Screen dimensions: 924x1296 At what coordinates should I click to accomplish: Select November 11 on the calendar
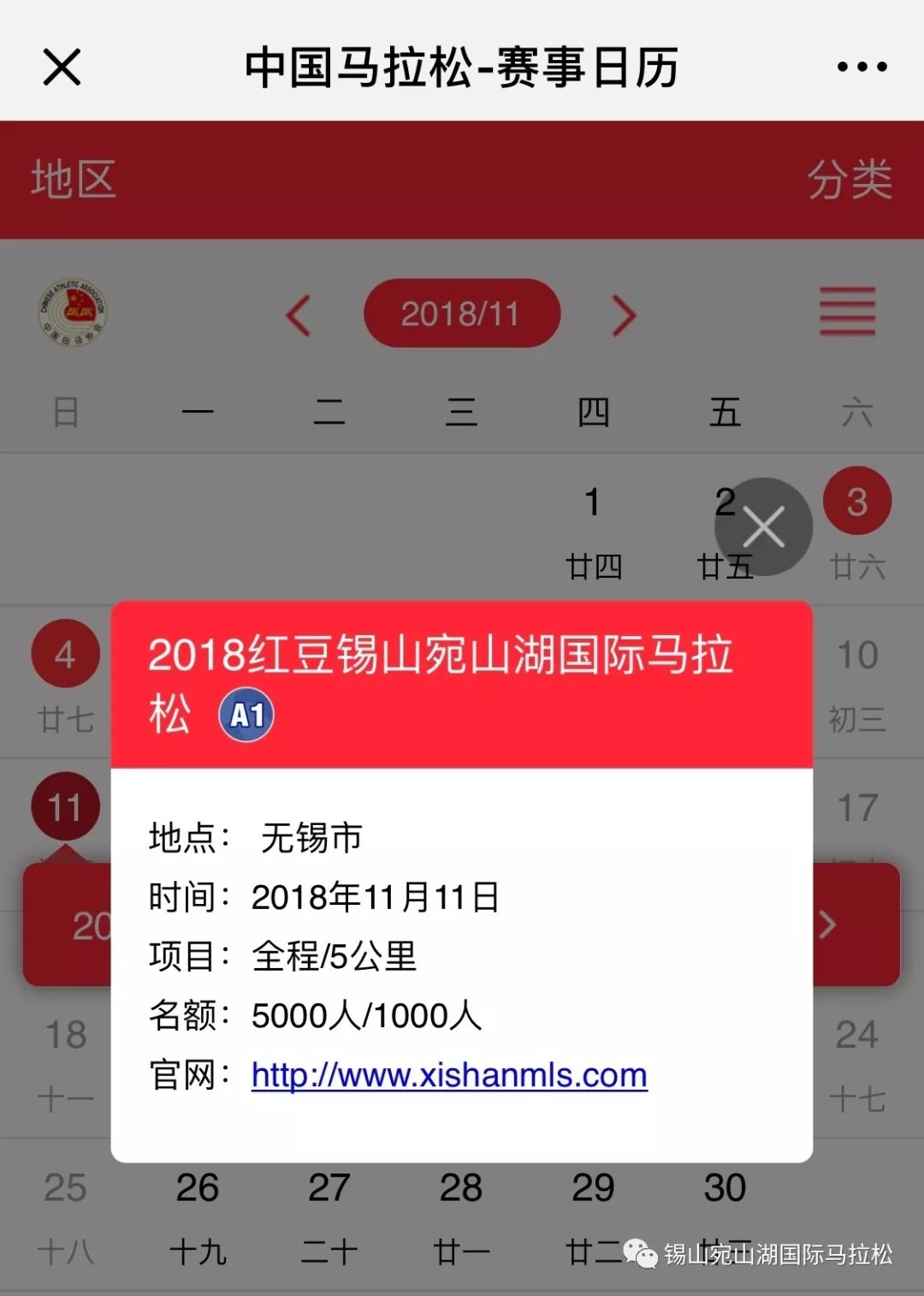(x=65, y=806)
